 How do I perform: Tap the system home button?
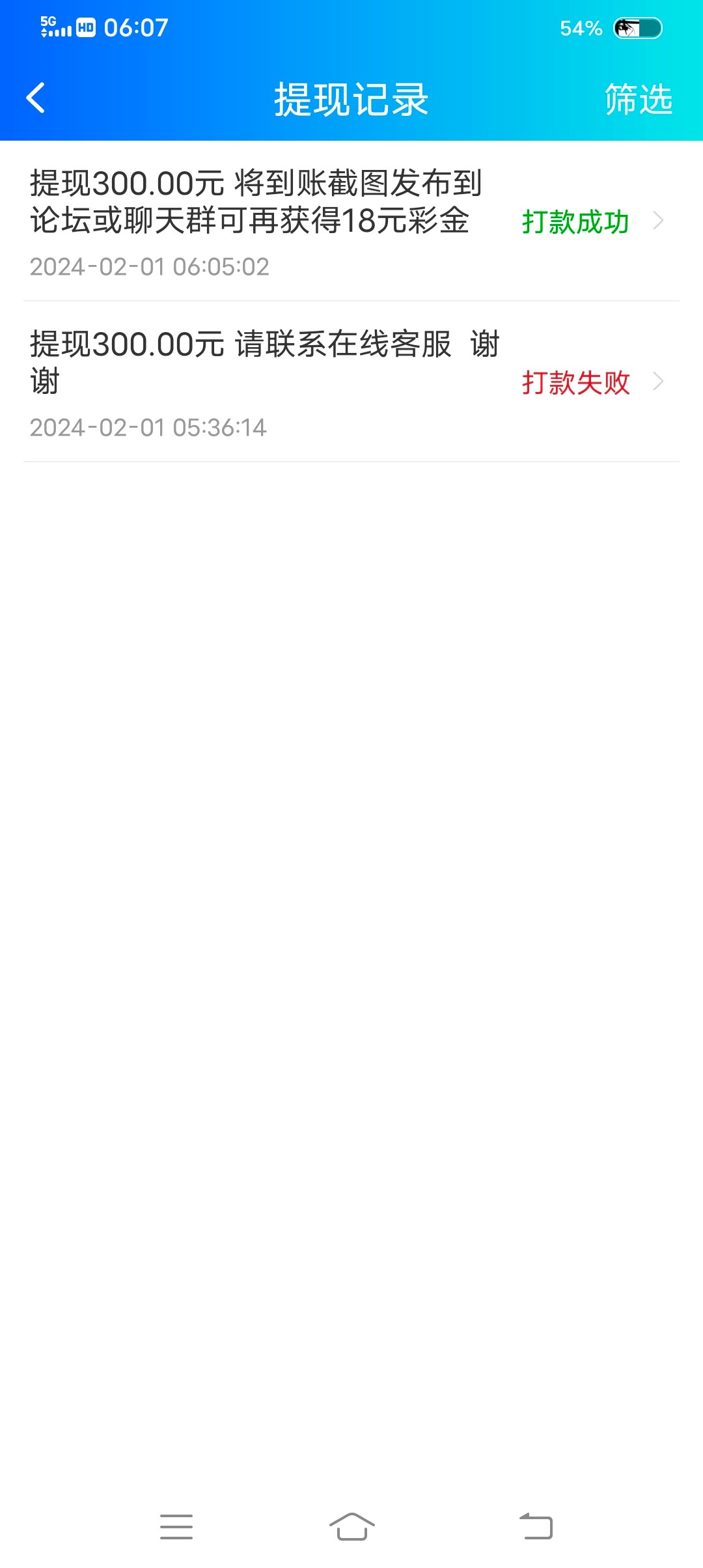click(351, 1526)
